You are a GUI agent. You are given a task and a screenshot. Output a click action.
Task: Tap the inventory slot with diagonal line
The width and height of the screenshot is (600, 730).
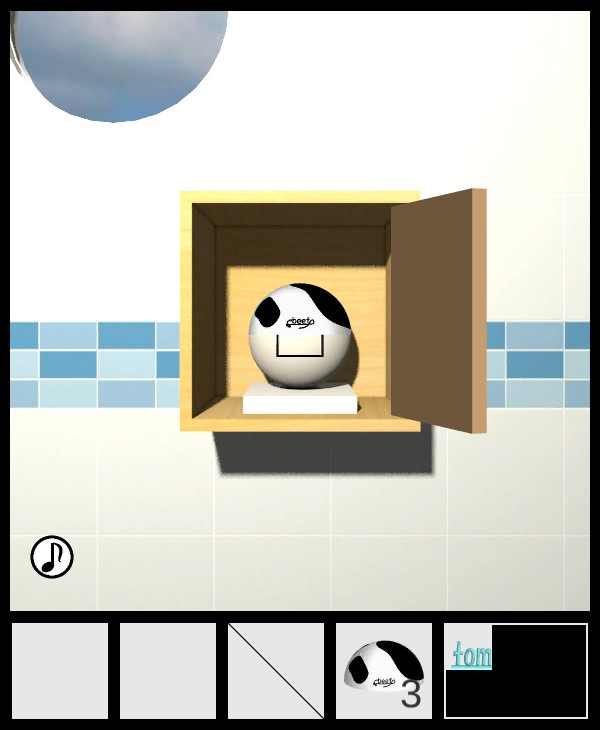pos(276,670)
